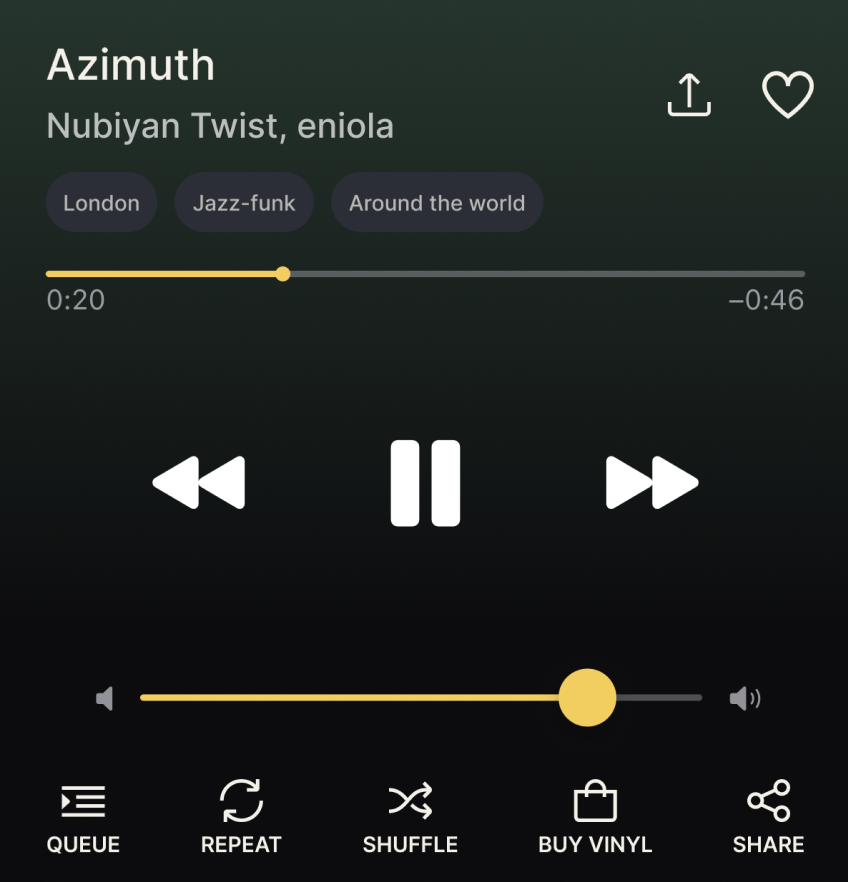Favorite the track with the heart toggle

coord(787,96)
